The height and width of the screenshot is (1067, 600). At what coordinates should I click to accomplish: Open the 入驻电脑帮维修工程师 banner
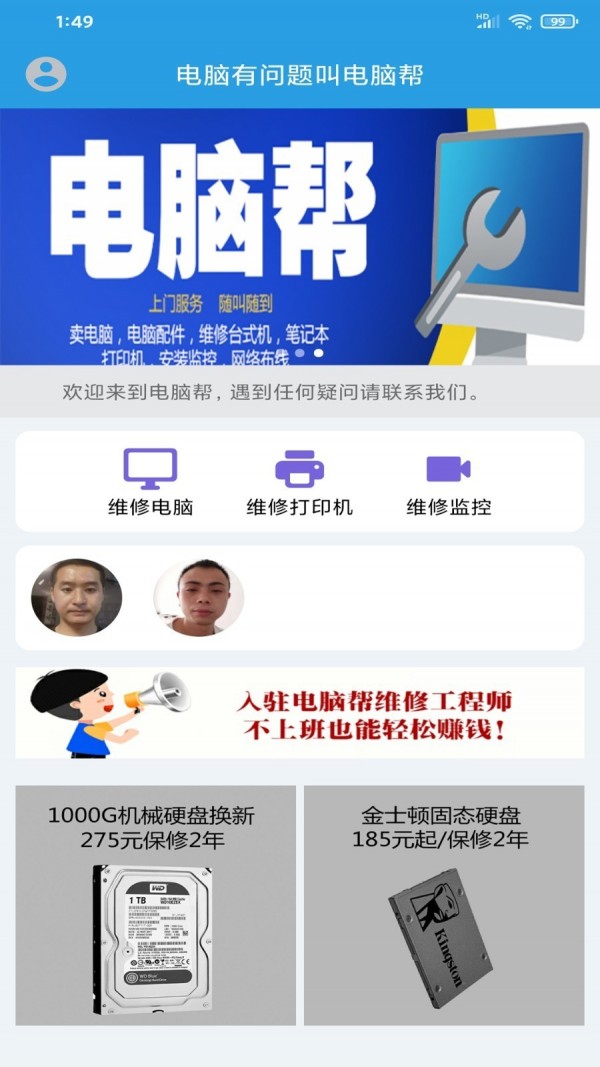[300, 713]
